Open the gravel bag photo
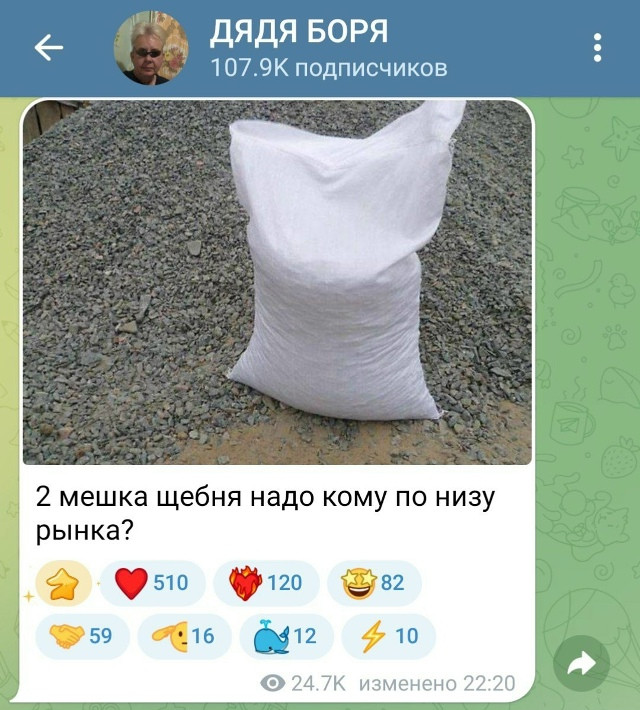The height and width of the screenshot is (710, 640). pyautogui.click(x=277, y=282)
